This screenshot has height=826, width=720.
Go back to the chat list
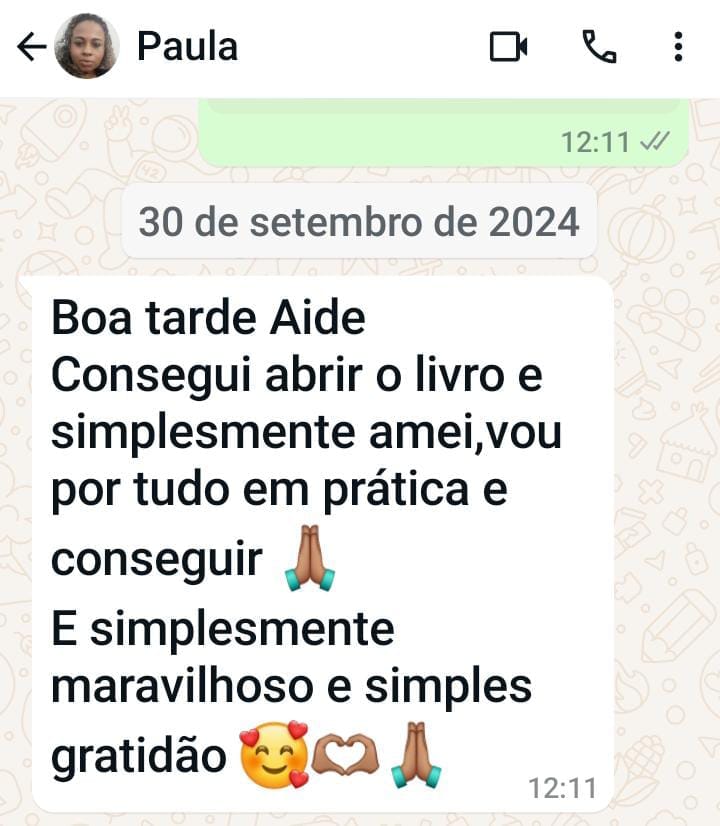point(32,47)
